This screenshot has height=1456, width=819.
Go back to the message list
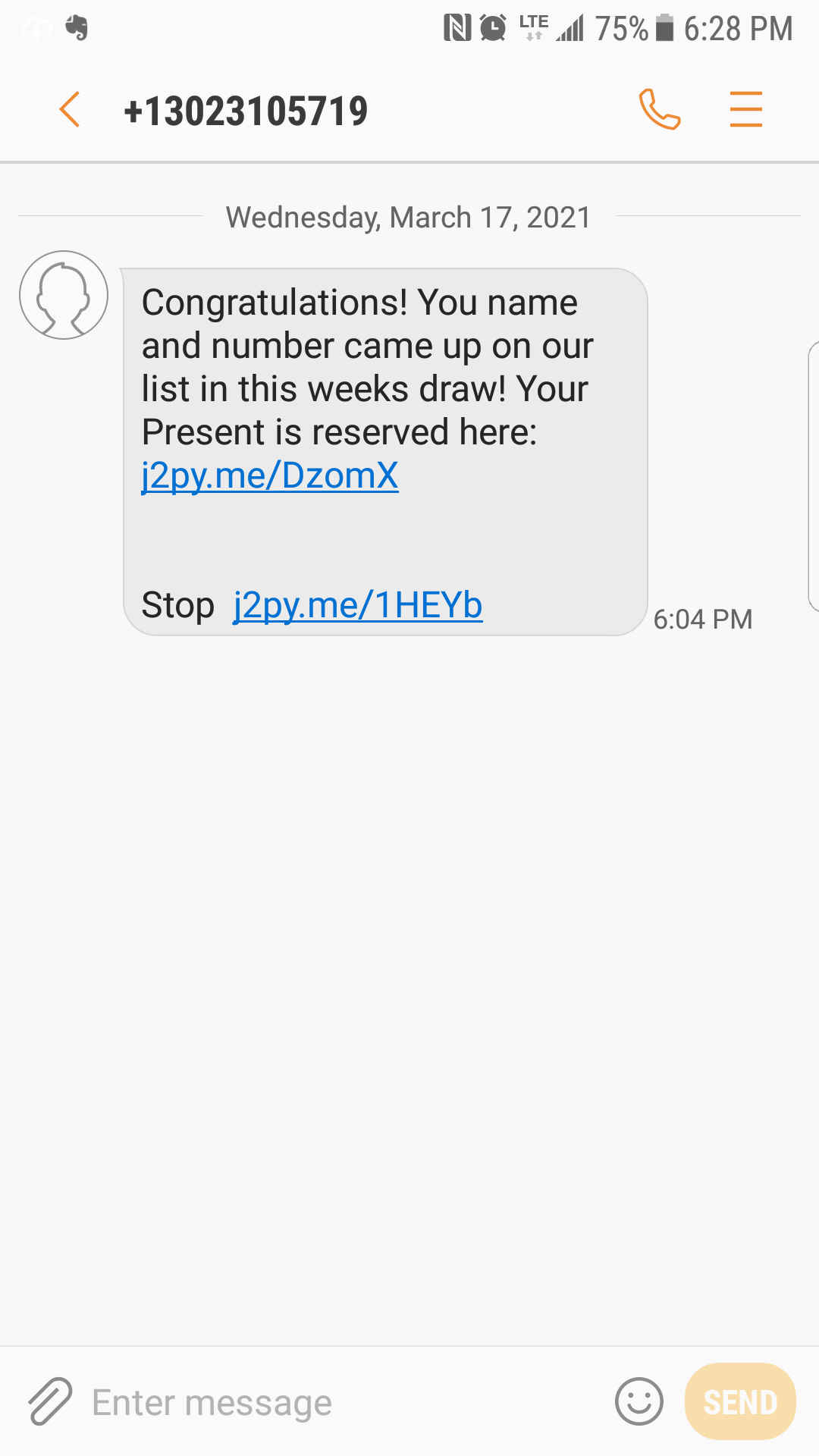tap(70, 110)
